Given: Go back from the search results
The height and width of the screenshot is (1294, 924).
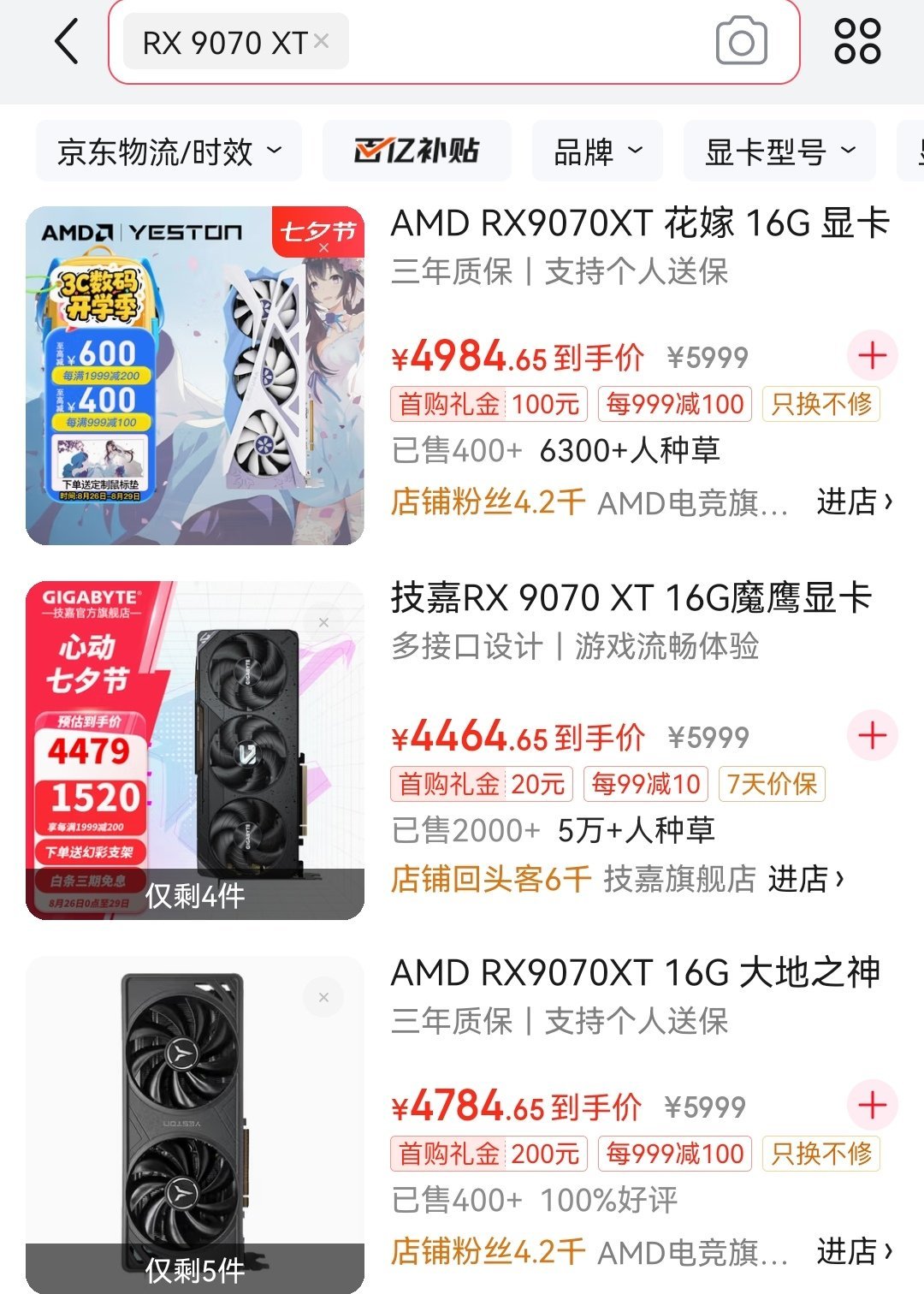Looking at the screenshot, I should (67, 41).
